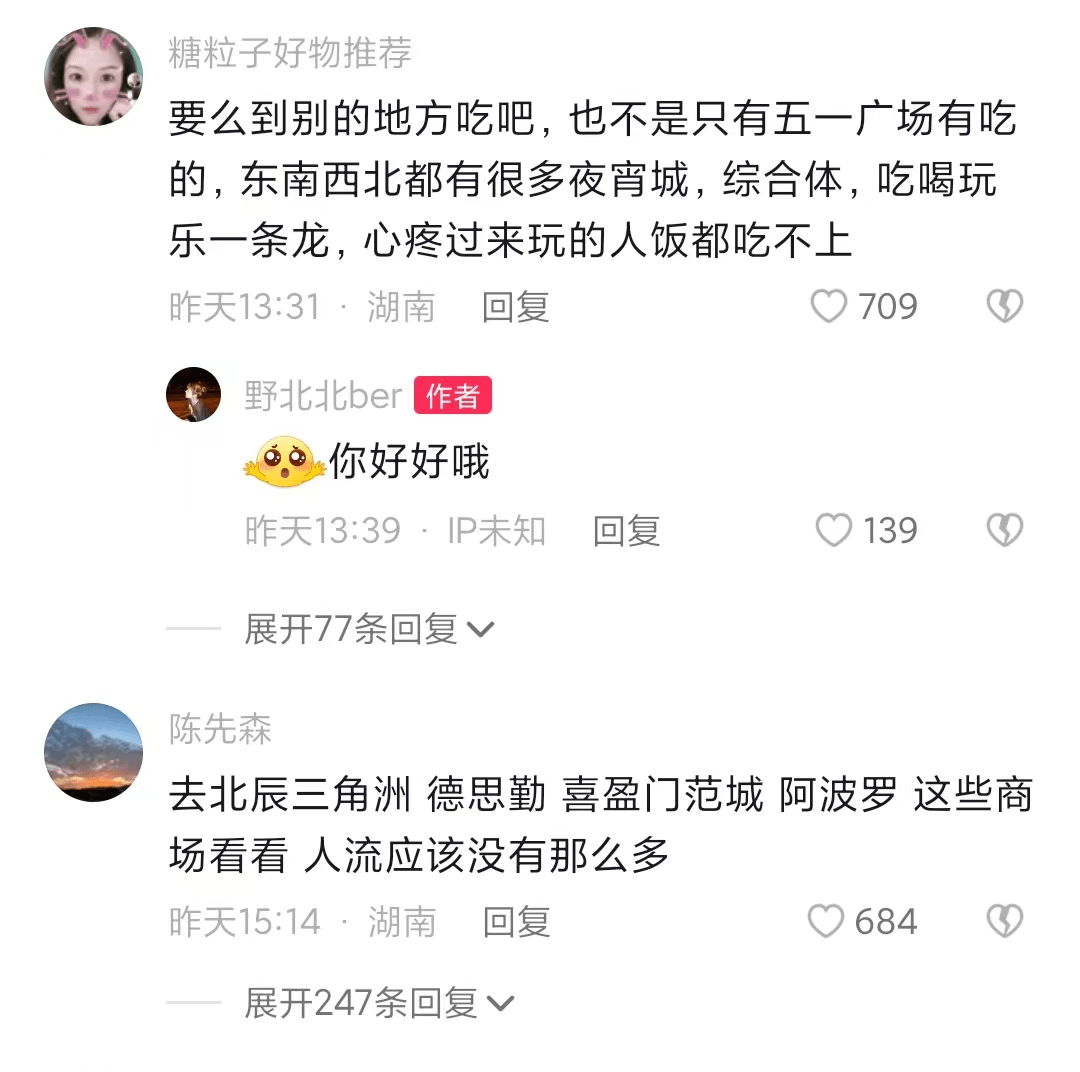The height and width of the screenshot is (1072, 1080).
Task: Open 陈先森's profile avatar
Action: [94, 752]
